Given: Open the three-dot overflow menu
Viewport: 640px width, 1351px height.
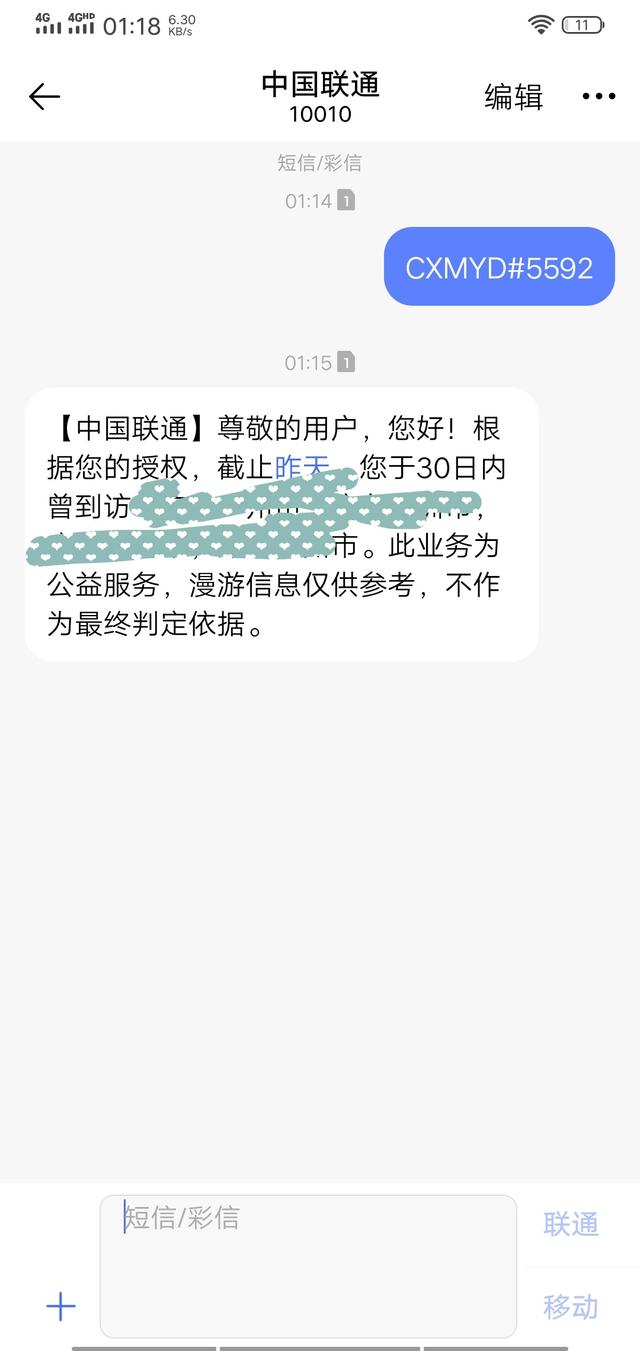Looking at the screenshot, I should [599, 97].
